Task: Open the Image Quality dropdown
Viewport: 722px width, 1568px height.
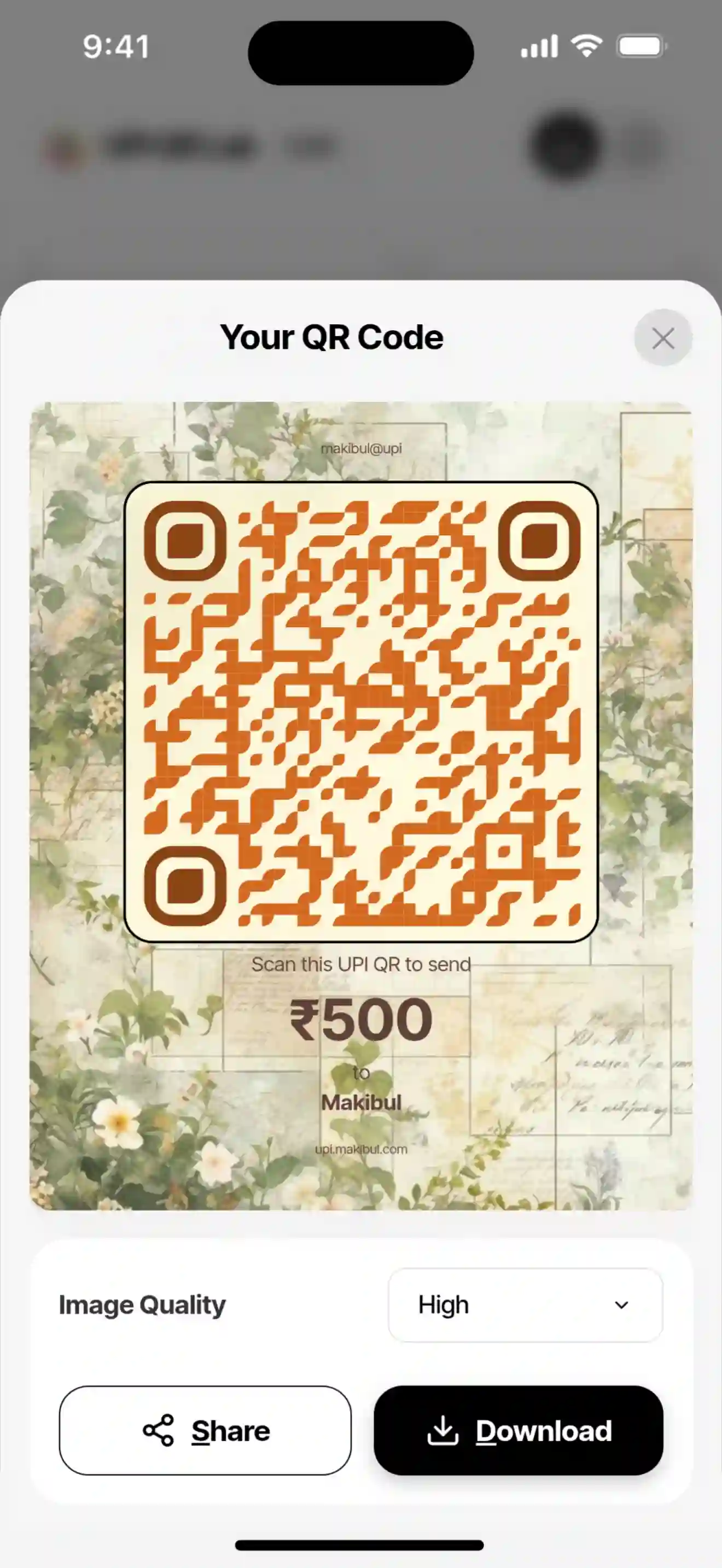Action: point(525,1305)
